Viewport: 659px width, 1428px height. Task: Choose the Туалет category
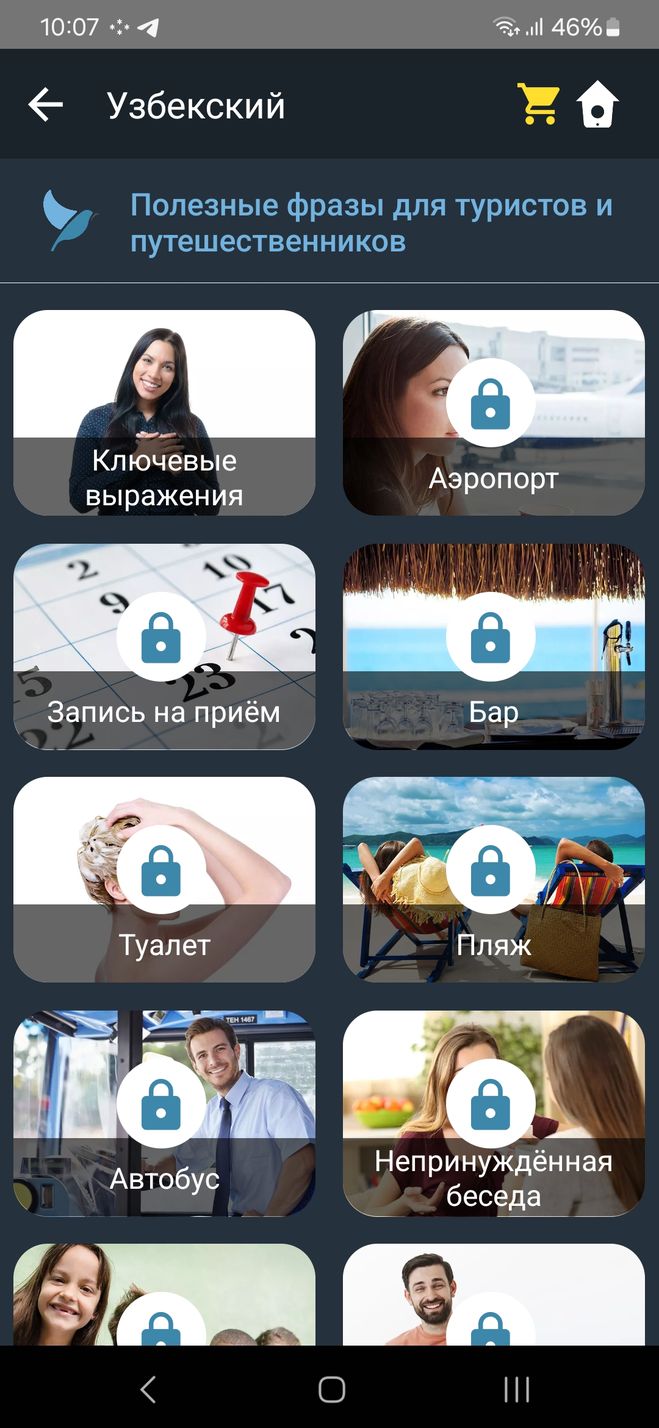(x=164, y=879)
